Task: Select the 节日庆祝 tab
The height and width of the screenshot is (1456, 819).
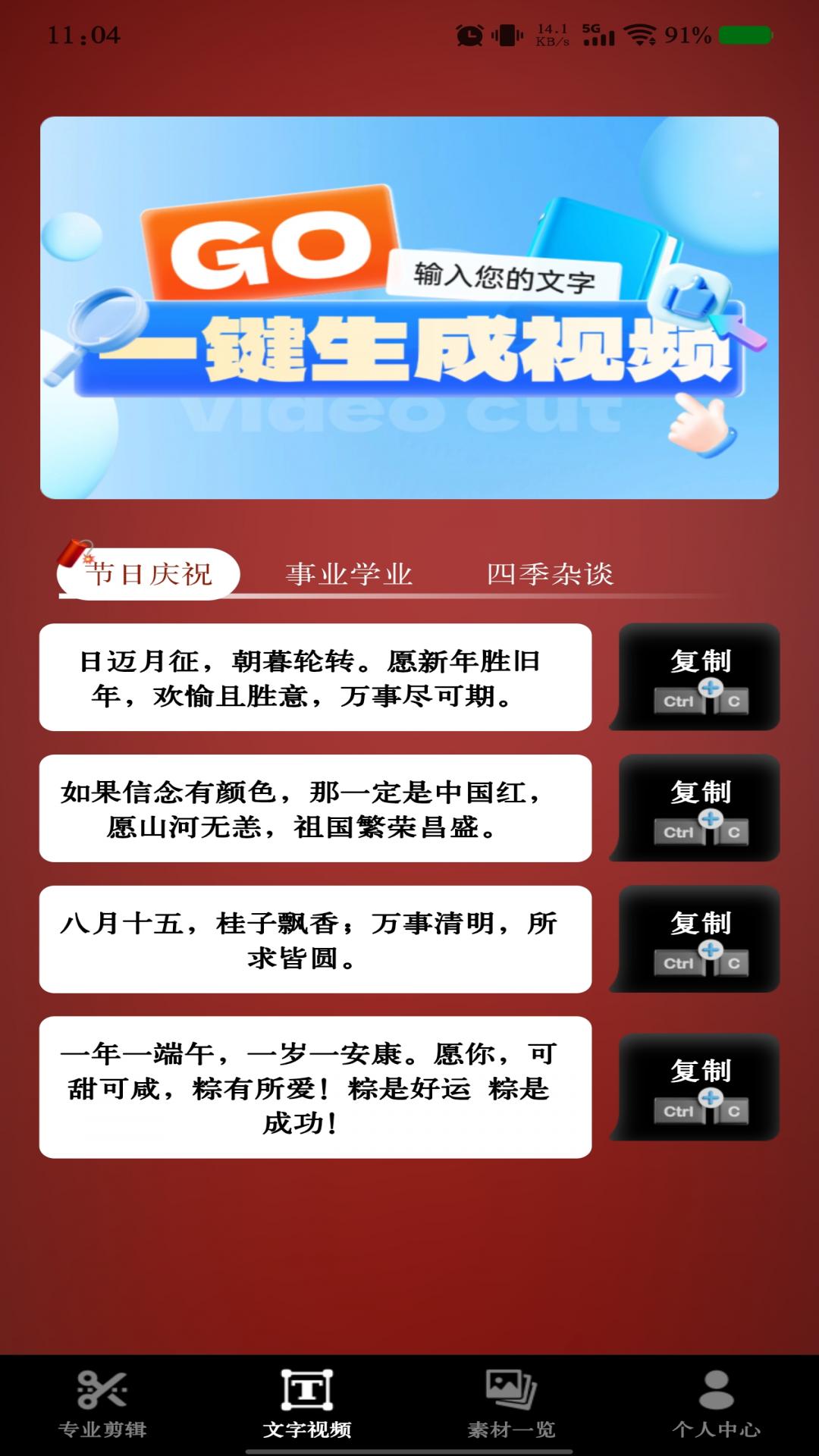Action: (x=149, y=574)
